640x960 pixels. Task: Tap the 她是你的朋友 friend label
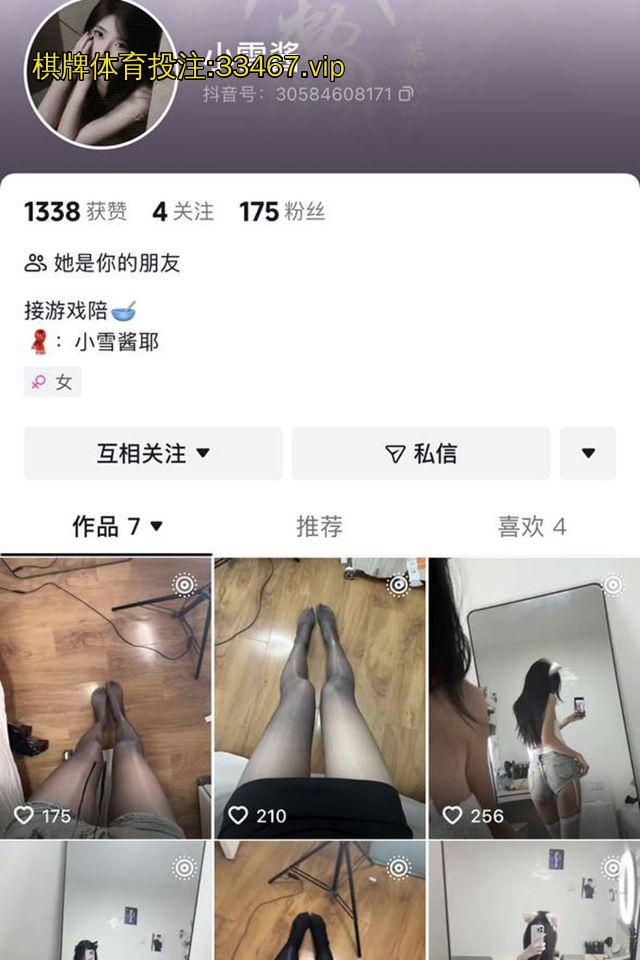[103, 264]
